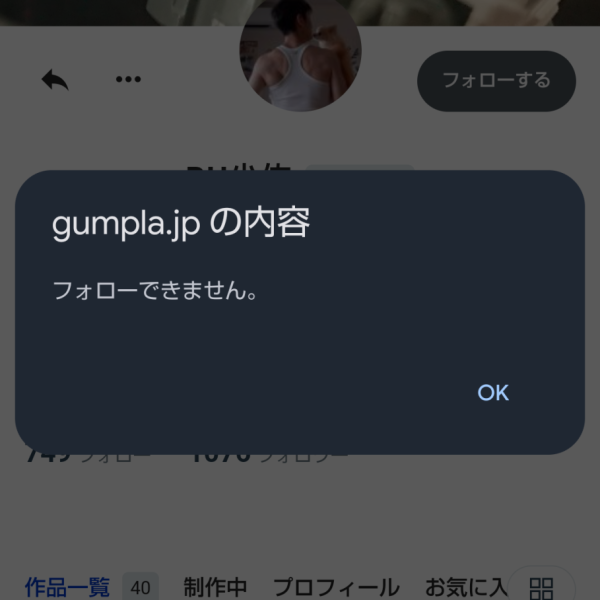This screenshot has width=600, height=600.
Task: Open the three-dot more options menu
Action: pyautogui.click(x=128, y=80)
